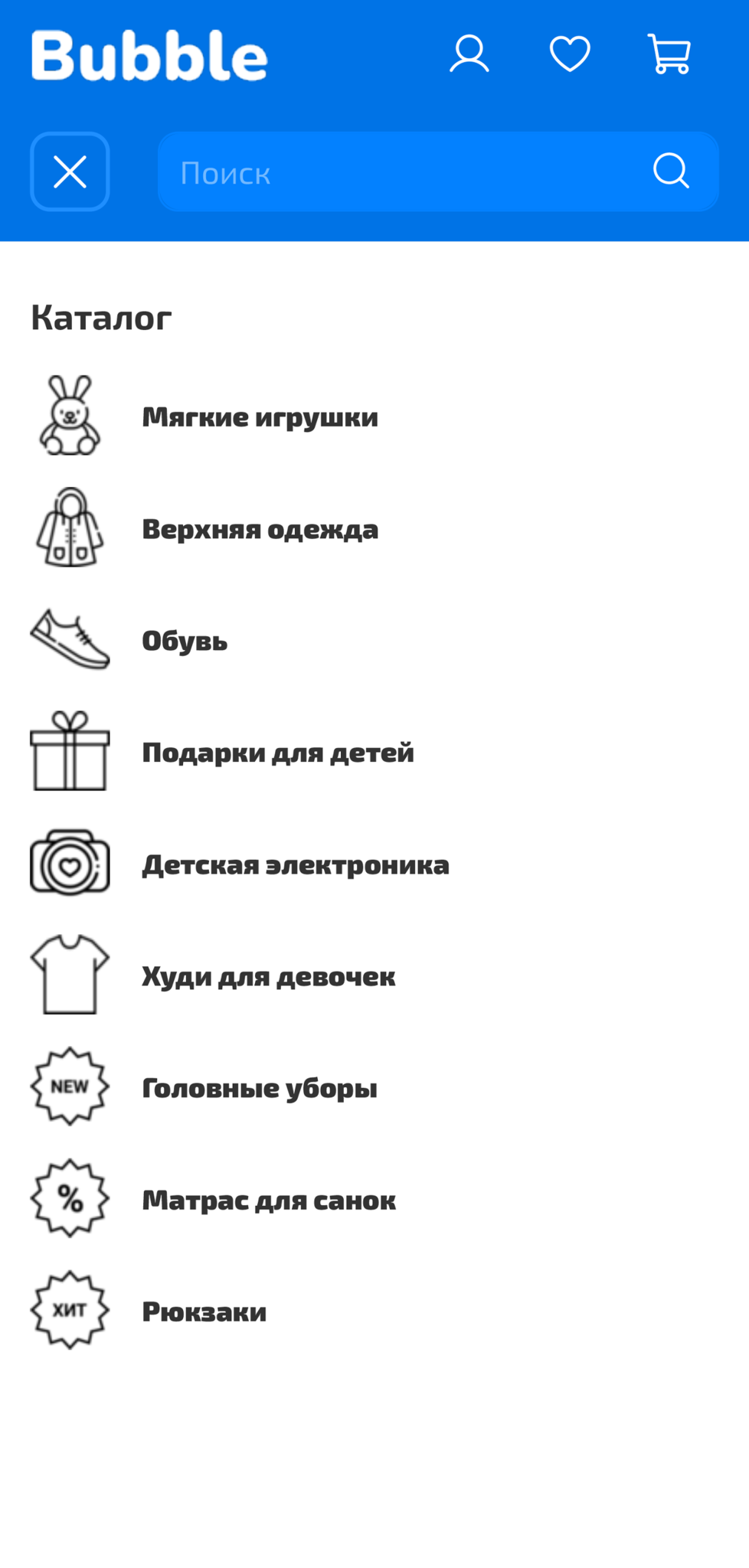Tap the magnifier search icon
749x1568 pixels.
point(671,171)
